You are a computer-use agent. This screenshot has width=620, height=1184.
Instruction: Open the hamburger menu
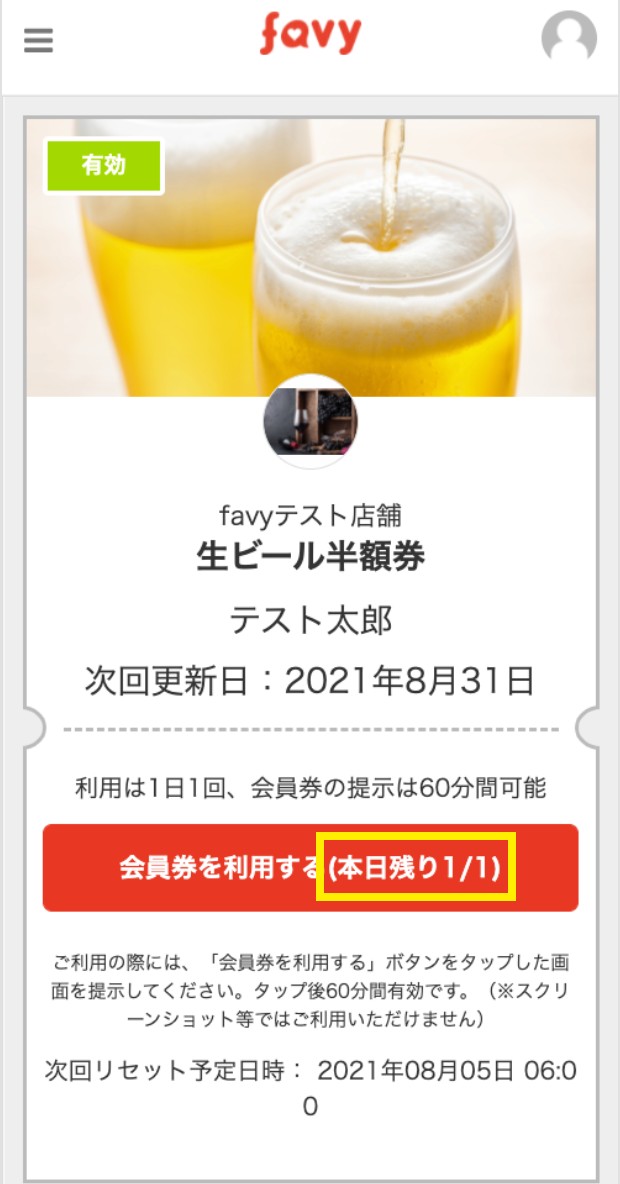coord(39,41)
